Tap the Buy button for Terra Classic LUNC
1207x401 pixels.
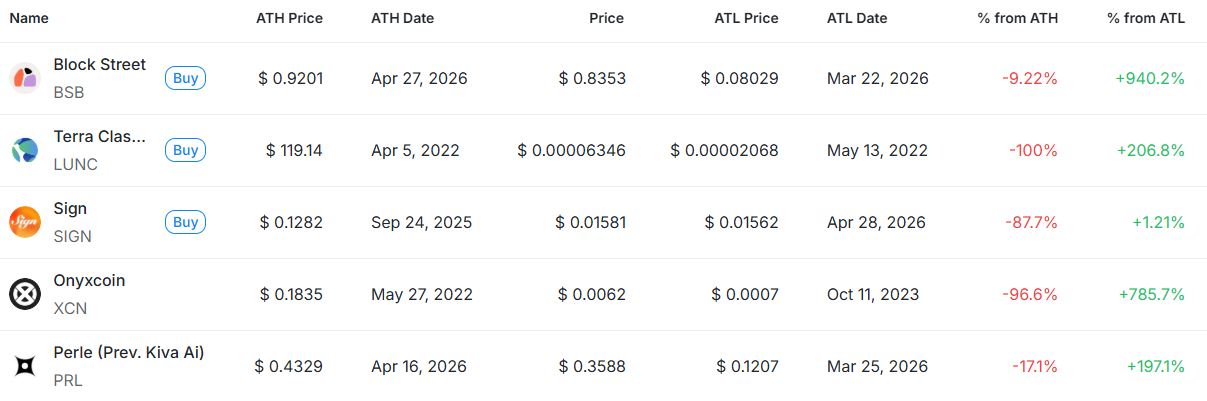[185, 150]
